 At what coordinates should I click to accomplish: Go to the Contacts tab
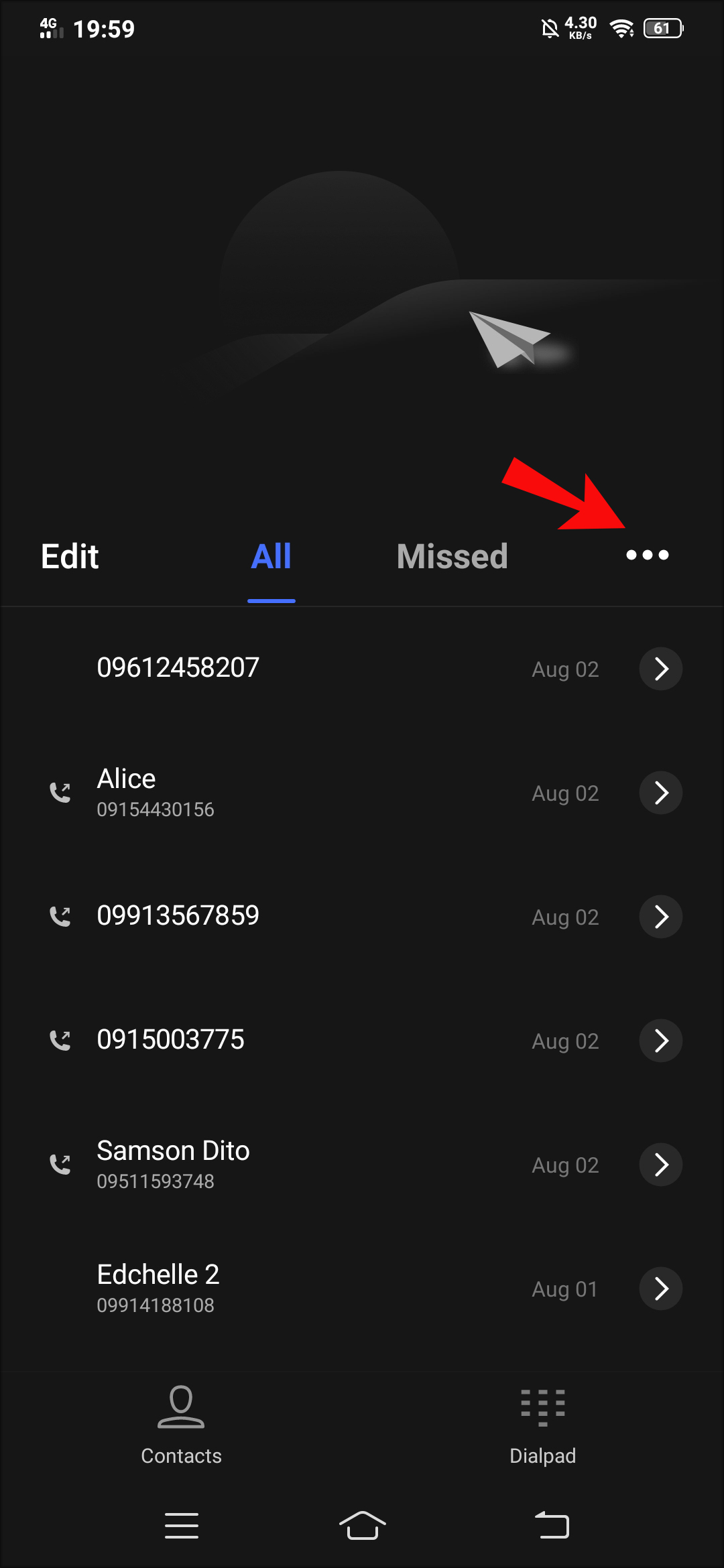click(181, 1425)
